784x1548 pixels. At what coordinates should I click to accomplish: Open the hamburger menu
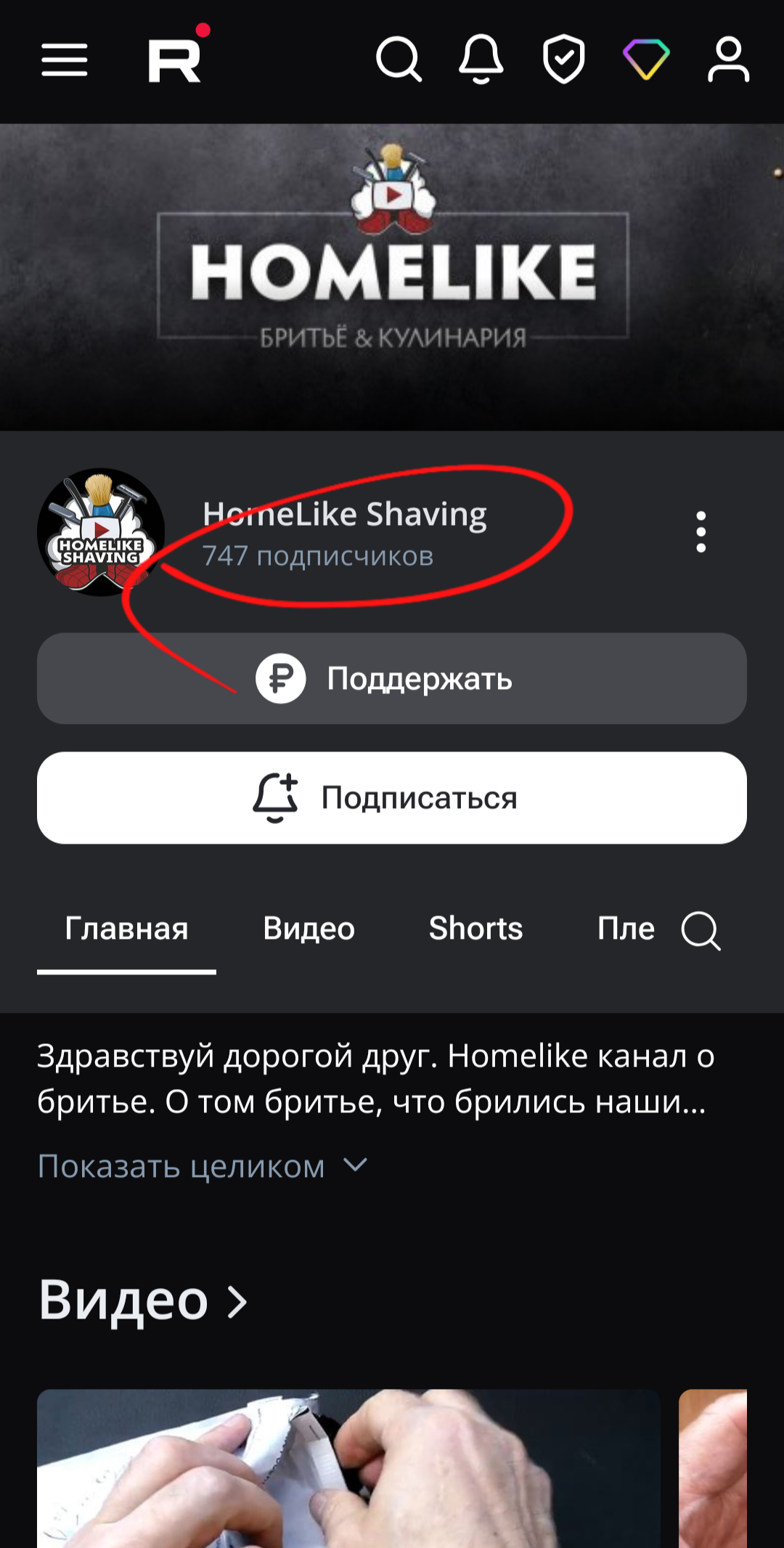point(65,60)
